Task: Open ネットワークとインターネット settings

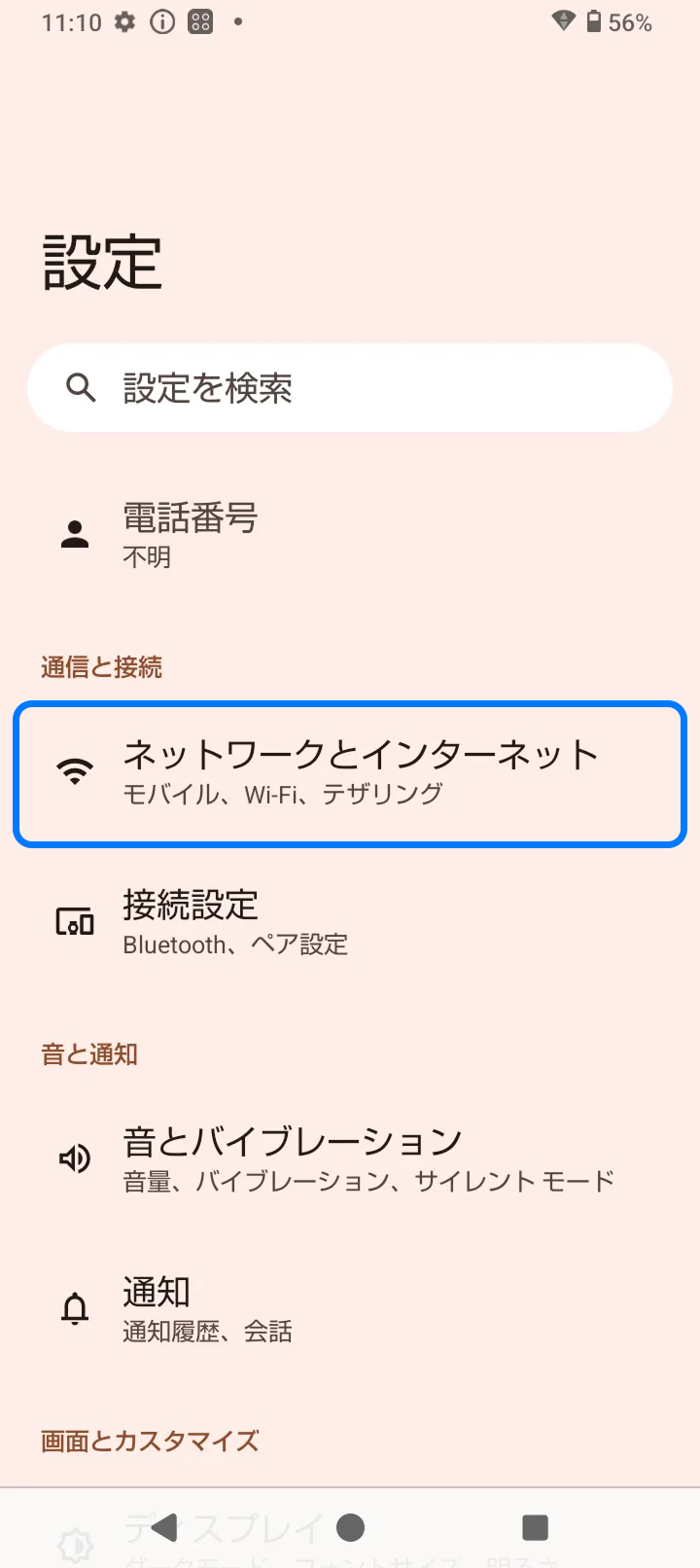Action: click(350, 773)
